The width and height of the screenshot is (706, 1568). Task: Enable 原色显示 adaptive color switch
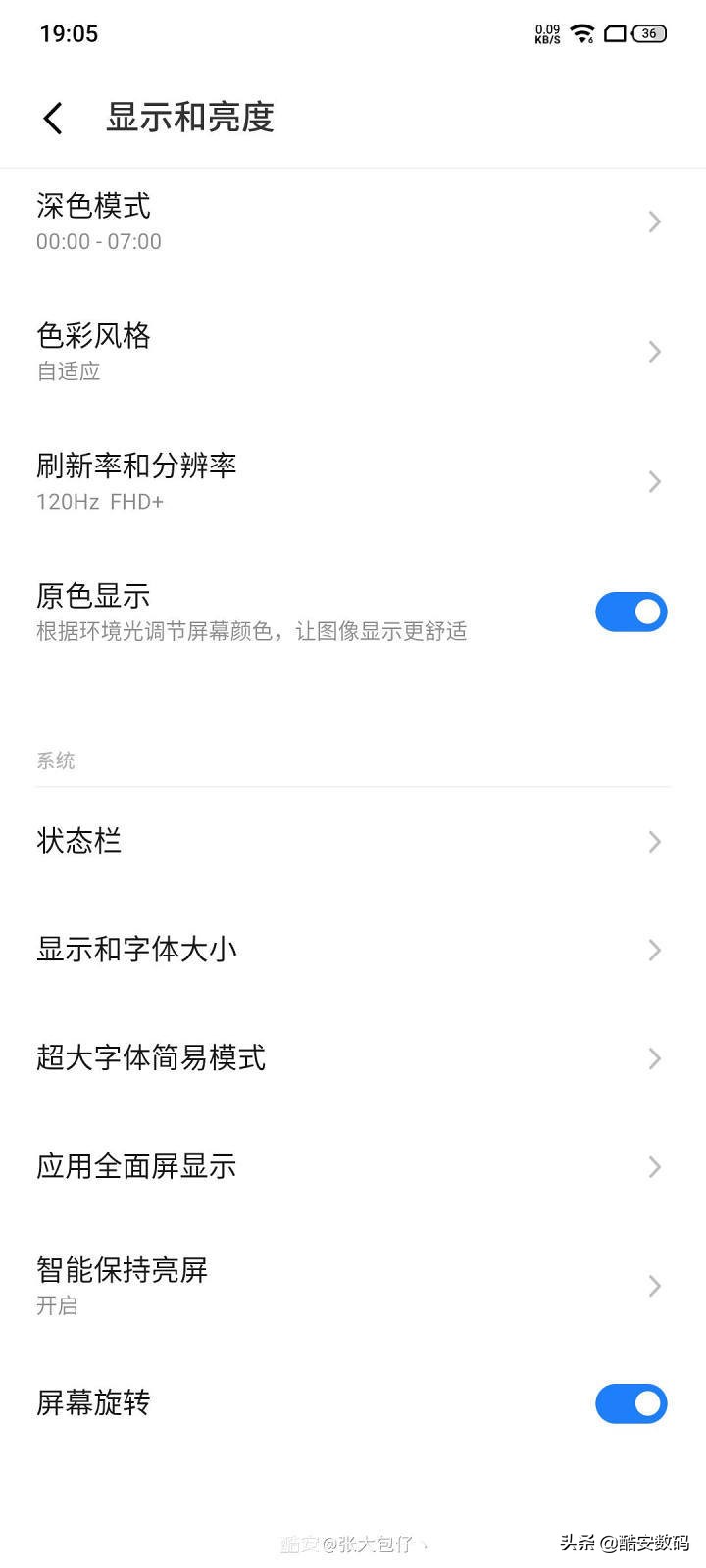pyautogui.click(x=630, y=611)
